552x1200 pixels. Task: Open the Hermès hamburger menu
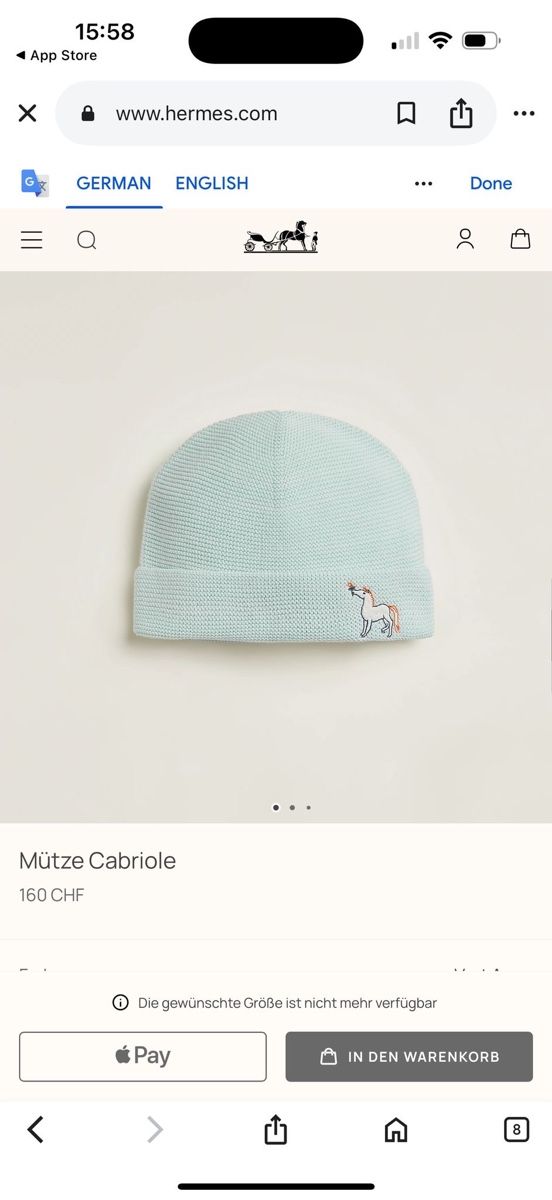point(32,240)
